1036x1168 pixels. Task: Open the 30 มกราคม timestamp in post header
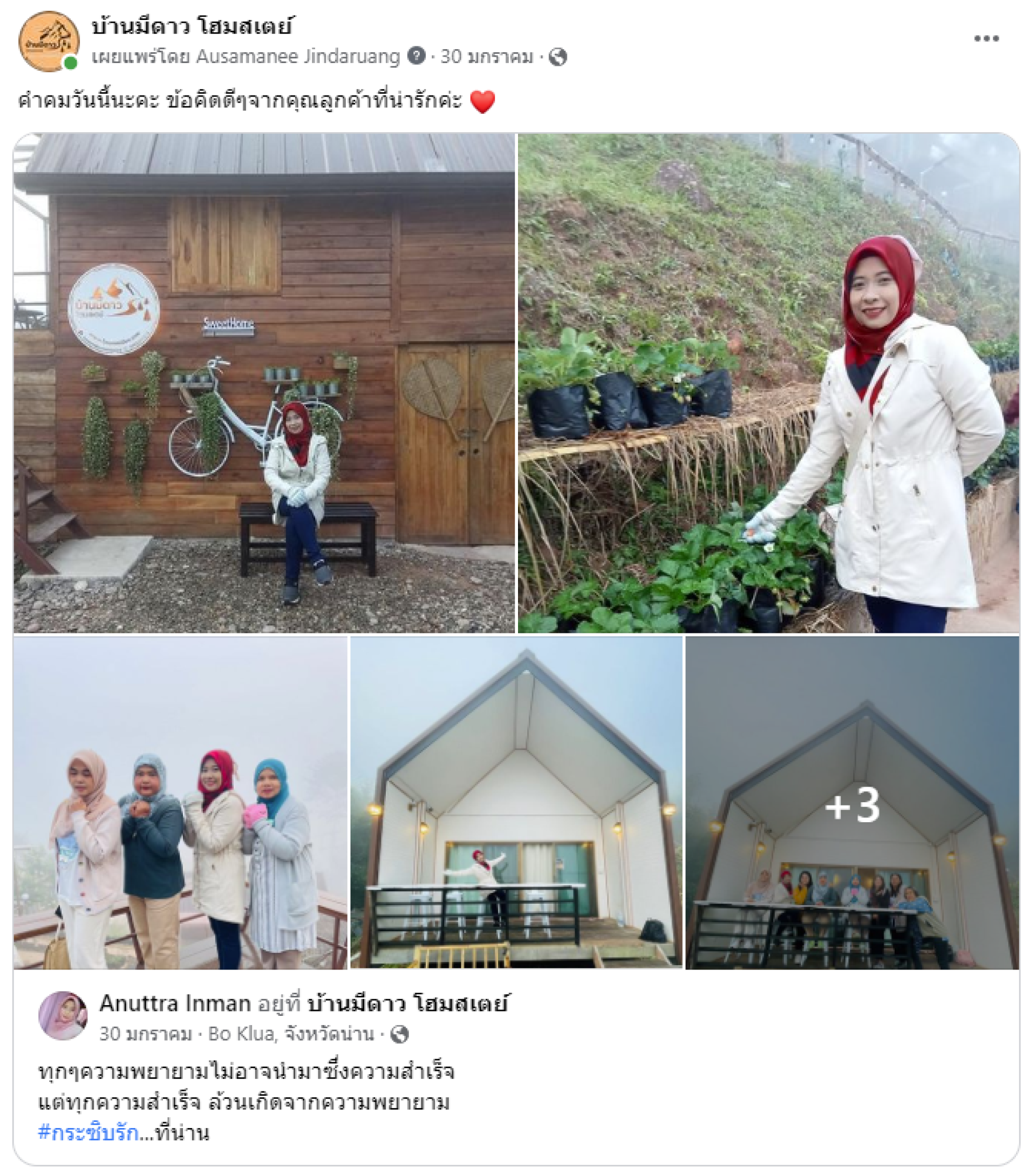[x=486, y=57]
